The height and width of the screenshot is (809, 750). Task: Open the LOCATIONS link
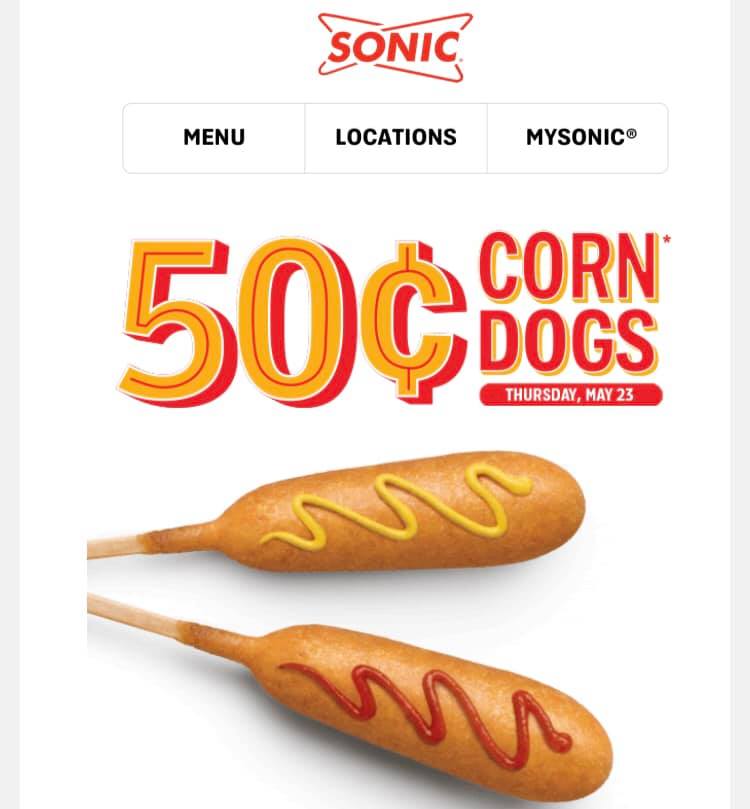coord(396,138)
